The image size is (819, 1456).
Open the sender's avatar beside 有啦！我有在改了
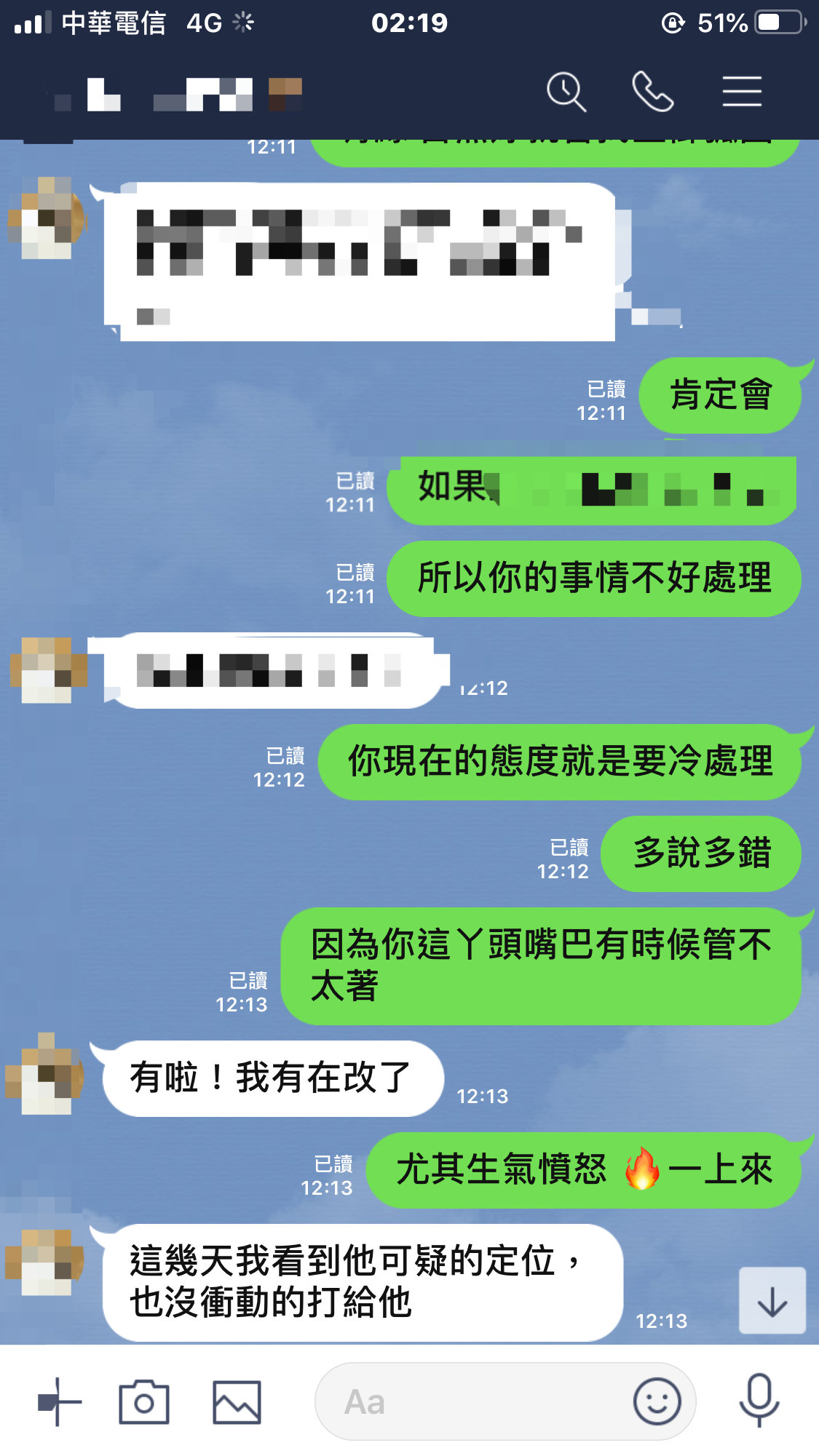pyautogui.click(x=45, y=1074)
